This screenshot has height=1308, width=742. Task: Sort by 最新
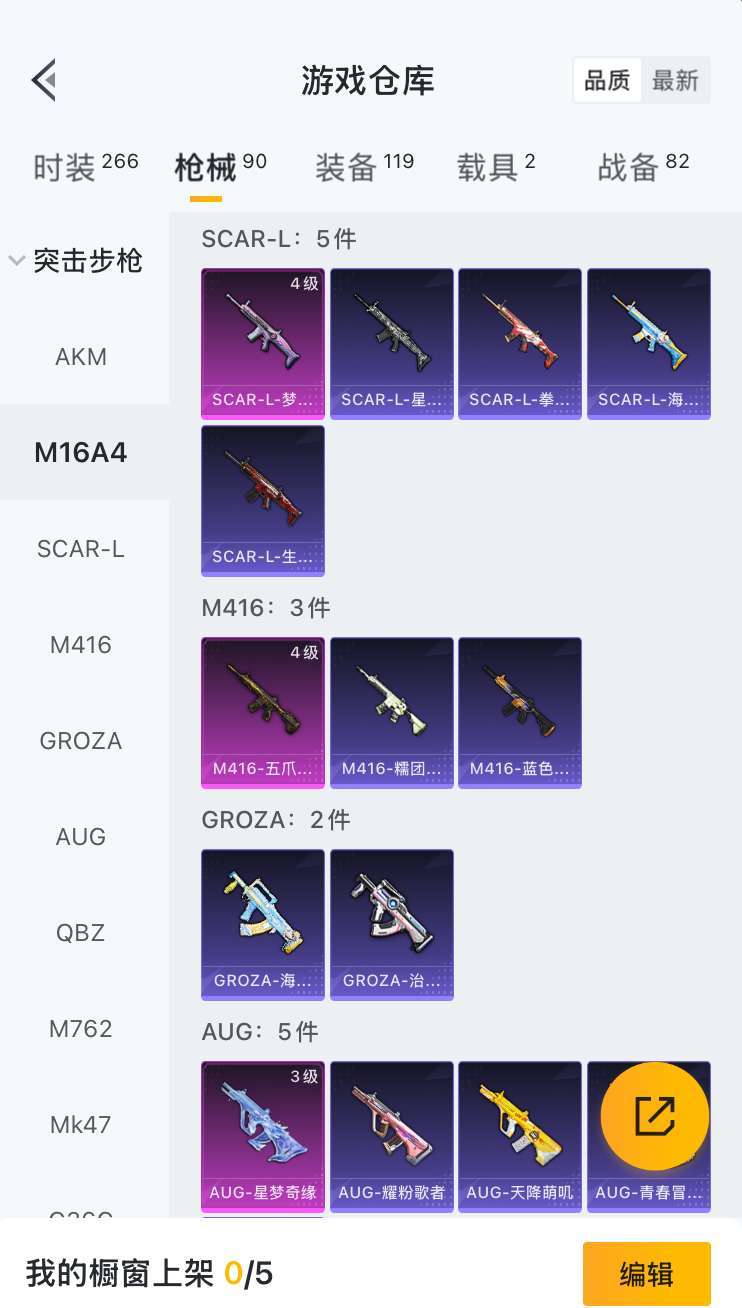tap(675, 81)
